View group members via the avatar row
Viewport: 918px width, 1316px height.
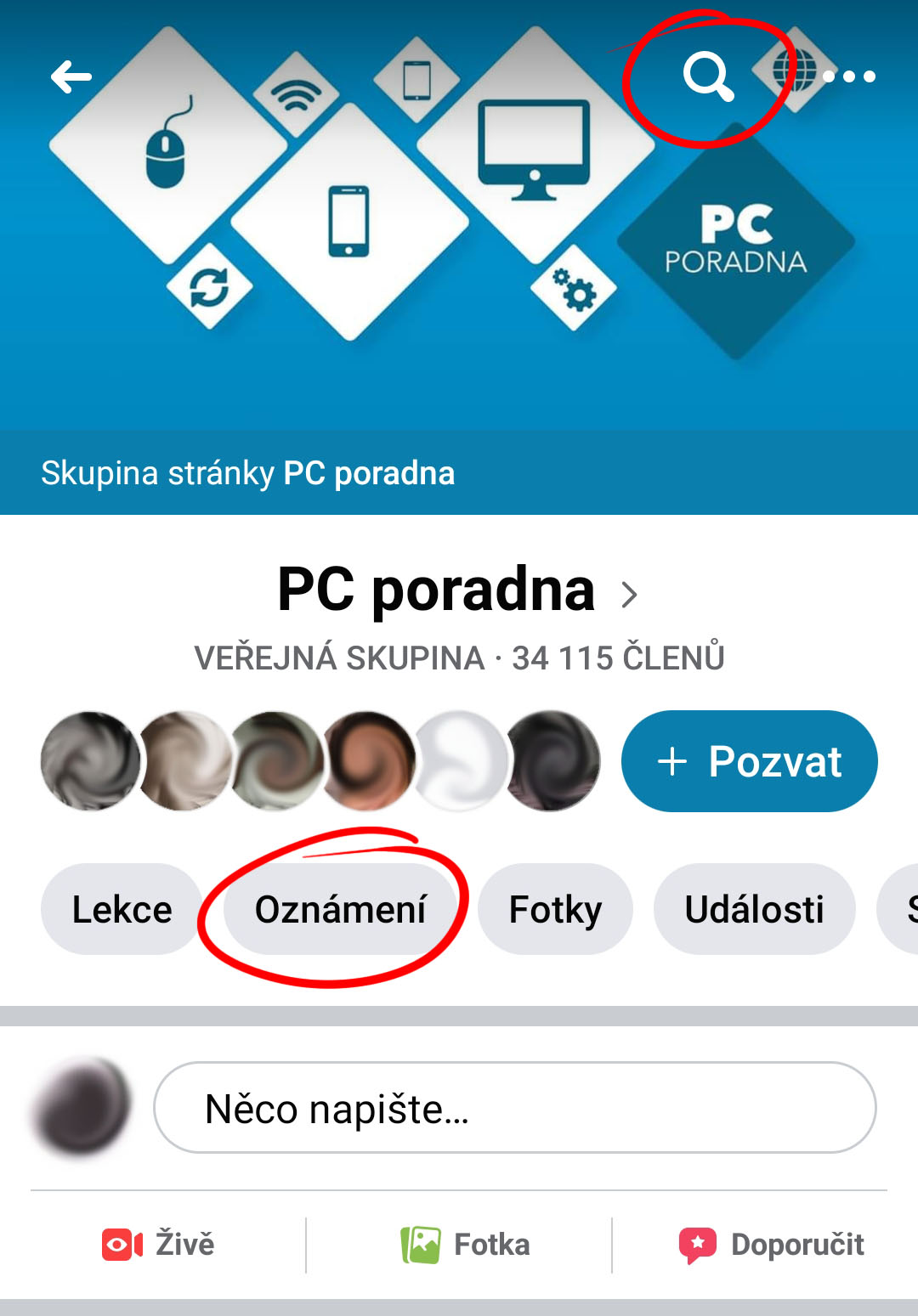point(320,761)
